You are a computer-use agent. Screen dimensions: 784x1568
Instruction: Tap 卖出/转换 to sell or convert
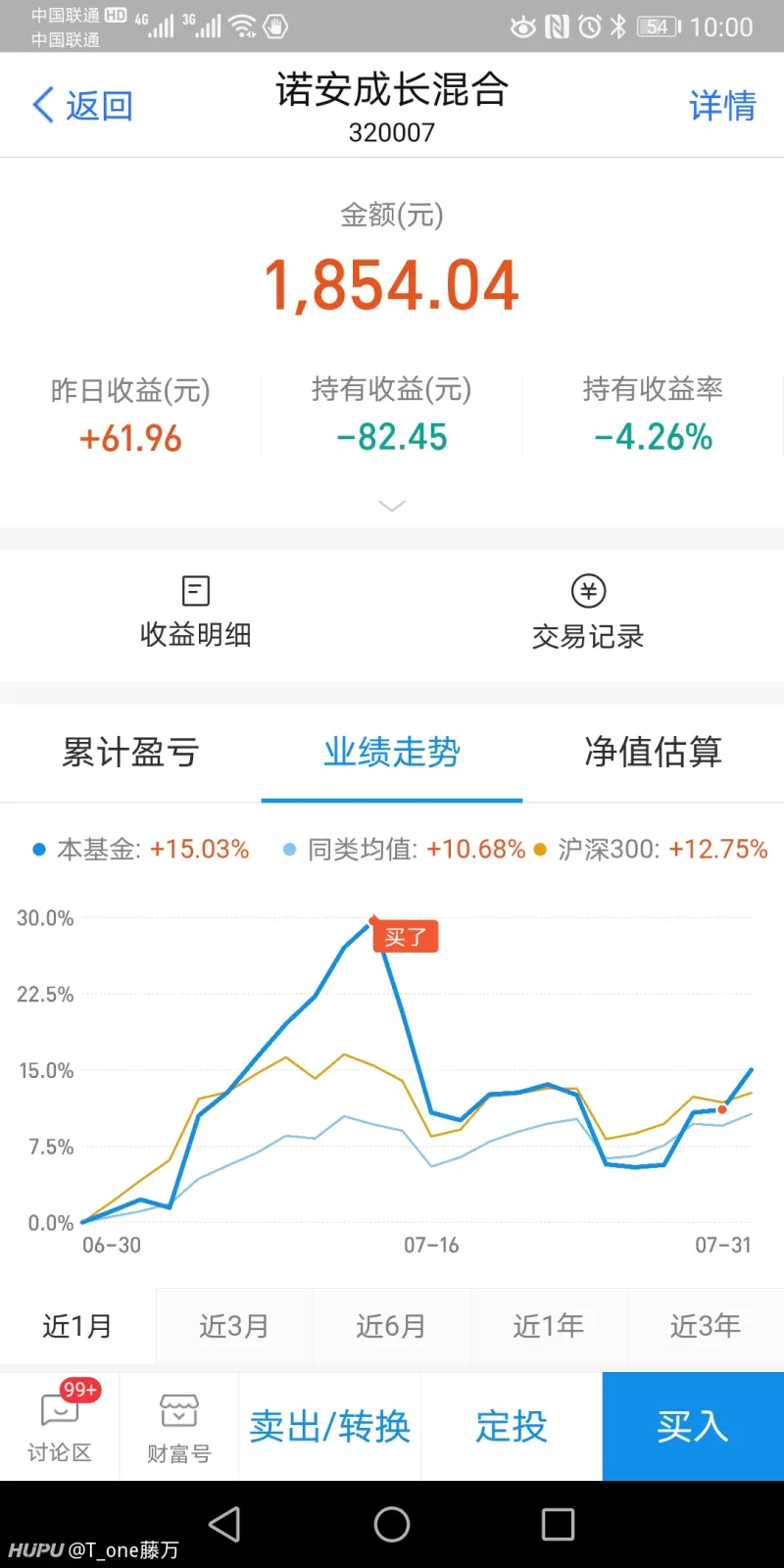pyautogui.click(x=329, y=1427)
